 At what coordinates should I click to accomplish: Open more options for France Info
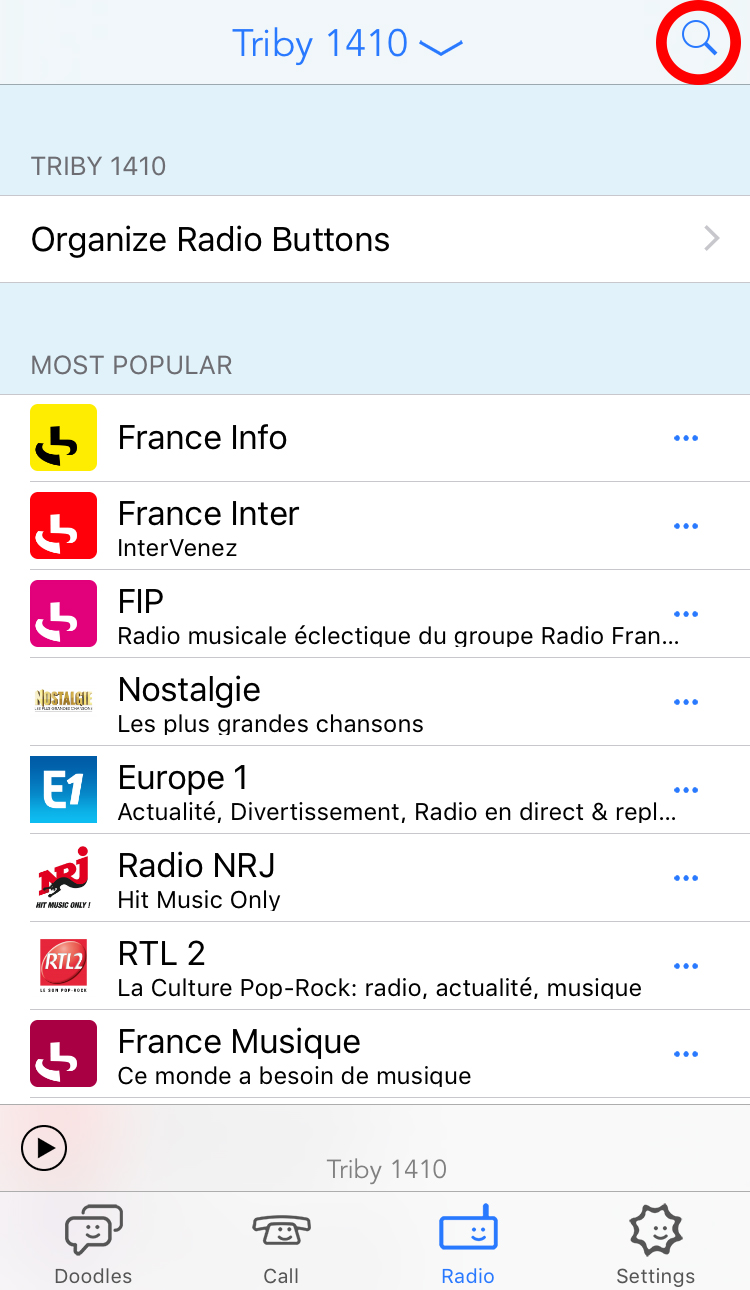(x=685, y=438)
